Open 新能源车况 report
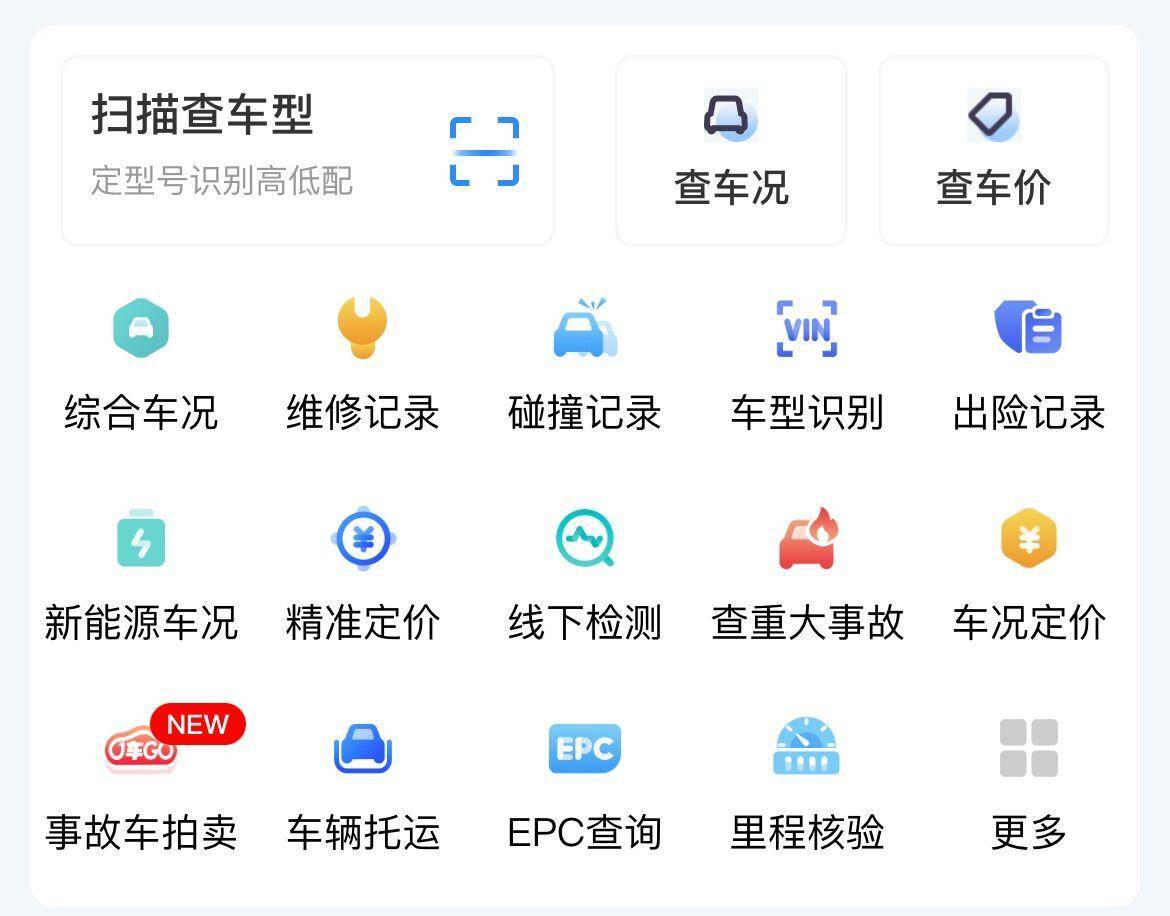 click(141, 572)
